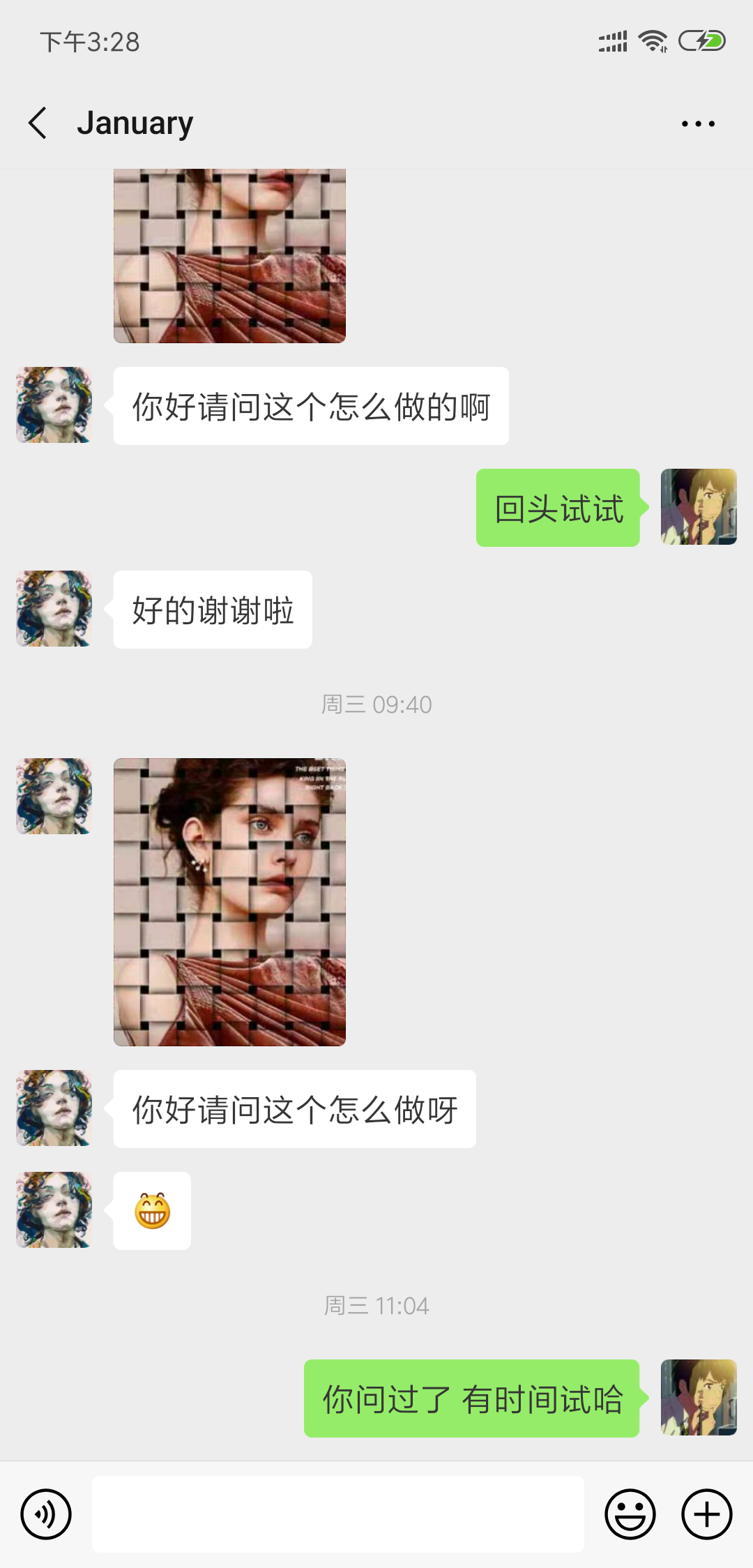The width and height of the screenshot is (753, 1568).
Task: Switch to voice message input
Action: (x=46, y=1514)
